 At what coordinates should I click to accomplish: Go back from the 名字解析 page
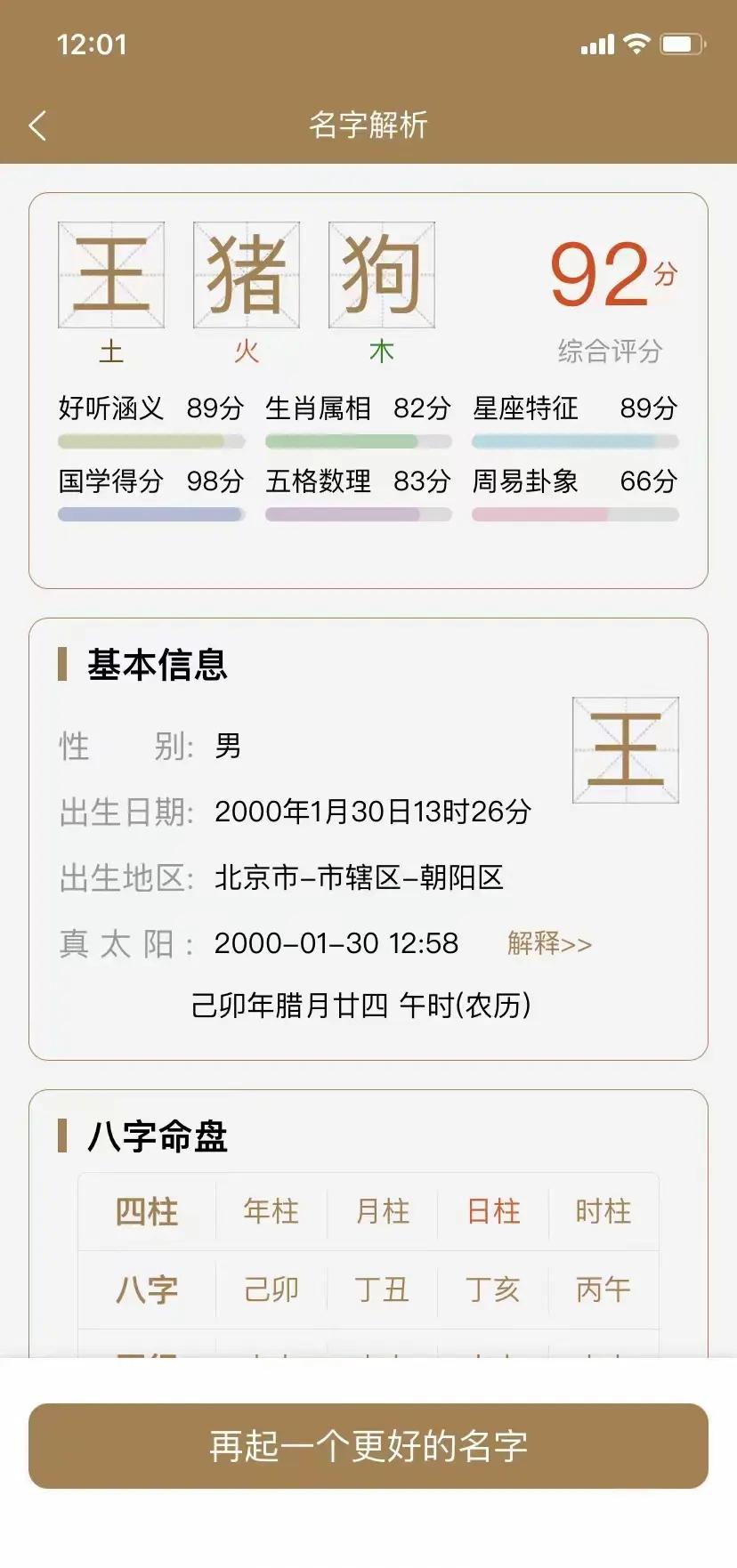click(x=37, y=125)
